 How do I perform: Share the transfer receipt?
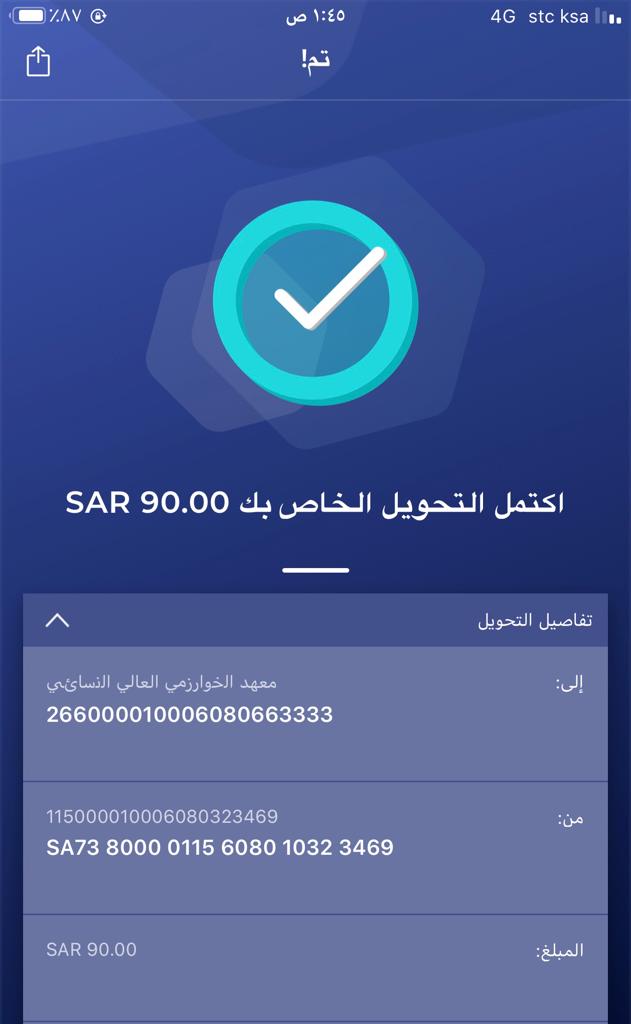(38, 61)
